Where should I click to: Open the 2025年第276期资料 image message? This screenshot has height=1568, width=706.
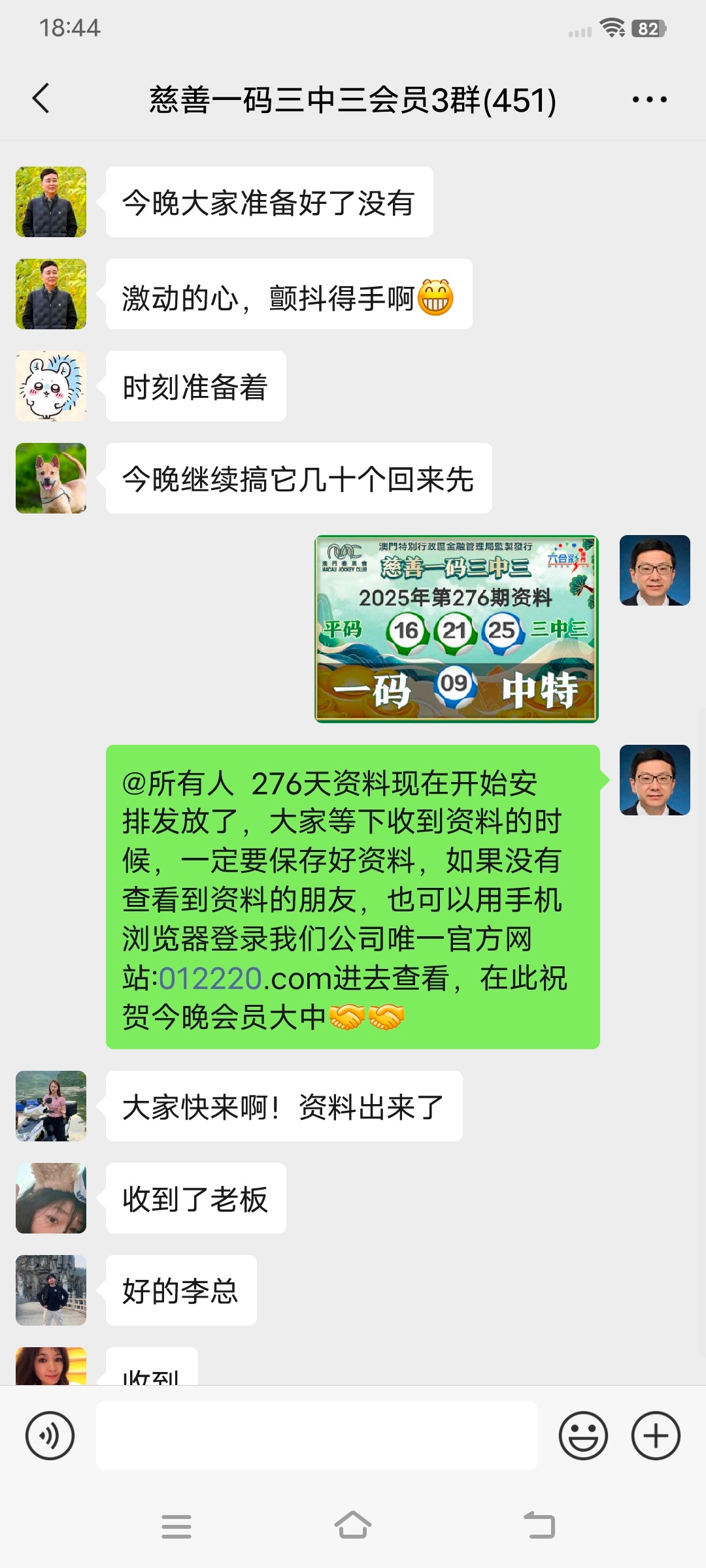(x=456, y=629)
